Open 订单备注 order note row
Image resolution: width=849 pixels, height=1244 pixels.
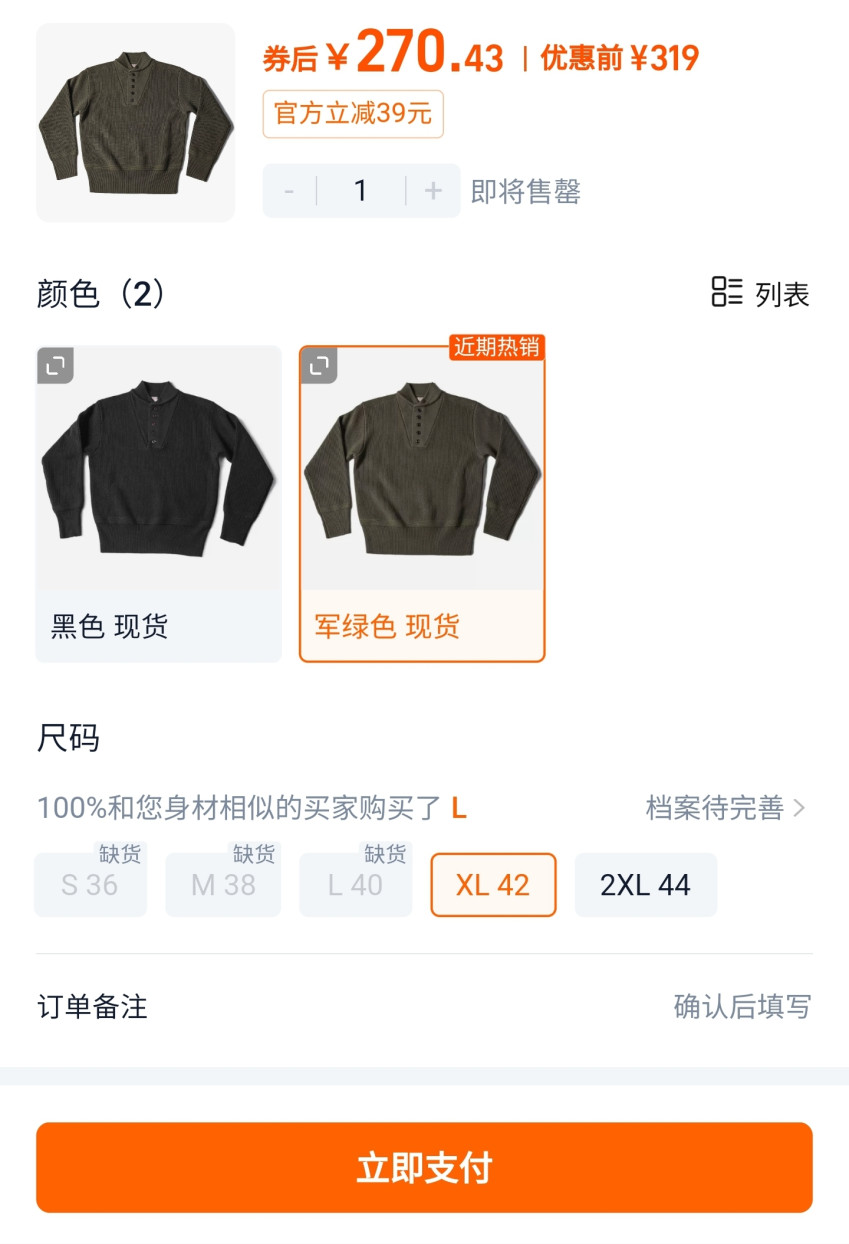424,1007
